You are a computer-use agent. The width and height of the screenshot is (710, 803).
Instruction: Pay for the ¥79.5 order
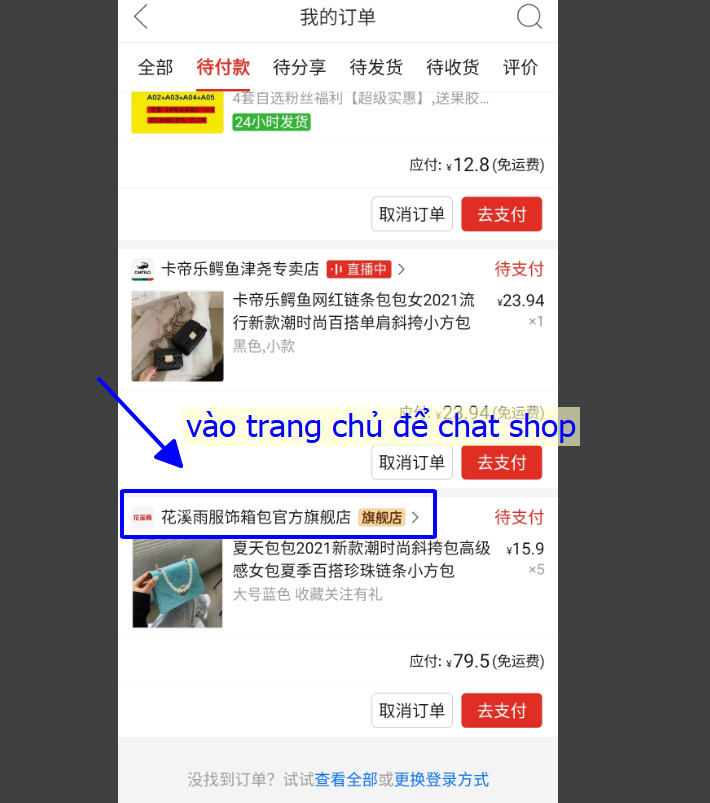(x=501, y=711)
